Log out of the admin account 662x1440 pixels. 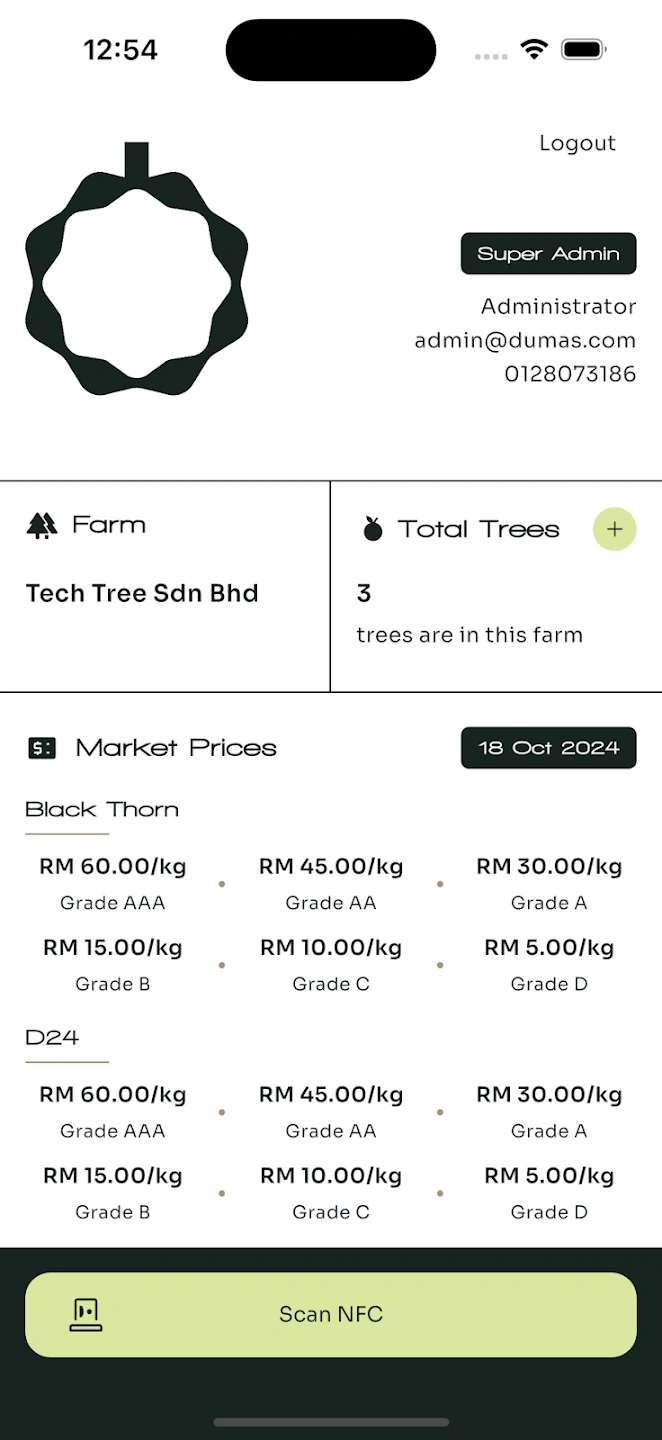[x=577, y=143]
